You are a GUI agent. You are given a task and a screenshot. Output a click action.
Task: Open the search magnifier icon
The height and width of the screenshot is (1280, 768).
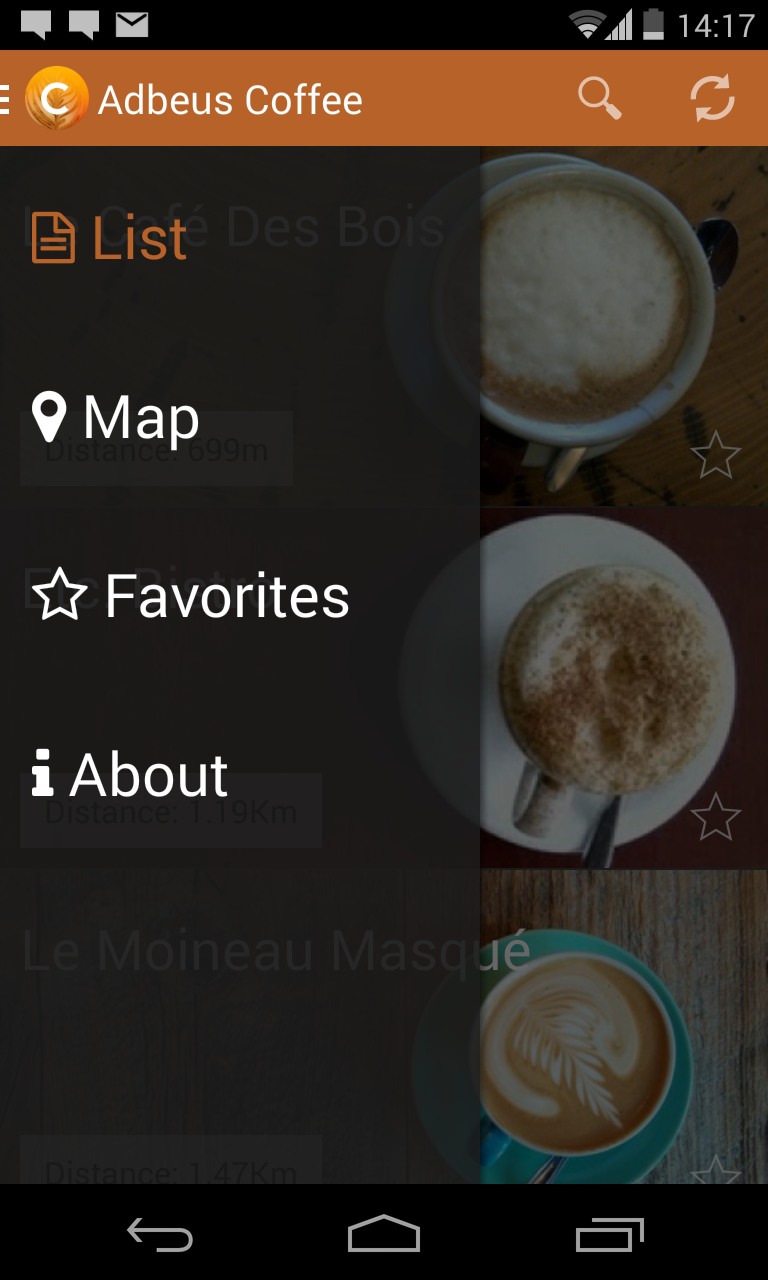600,99
